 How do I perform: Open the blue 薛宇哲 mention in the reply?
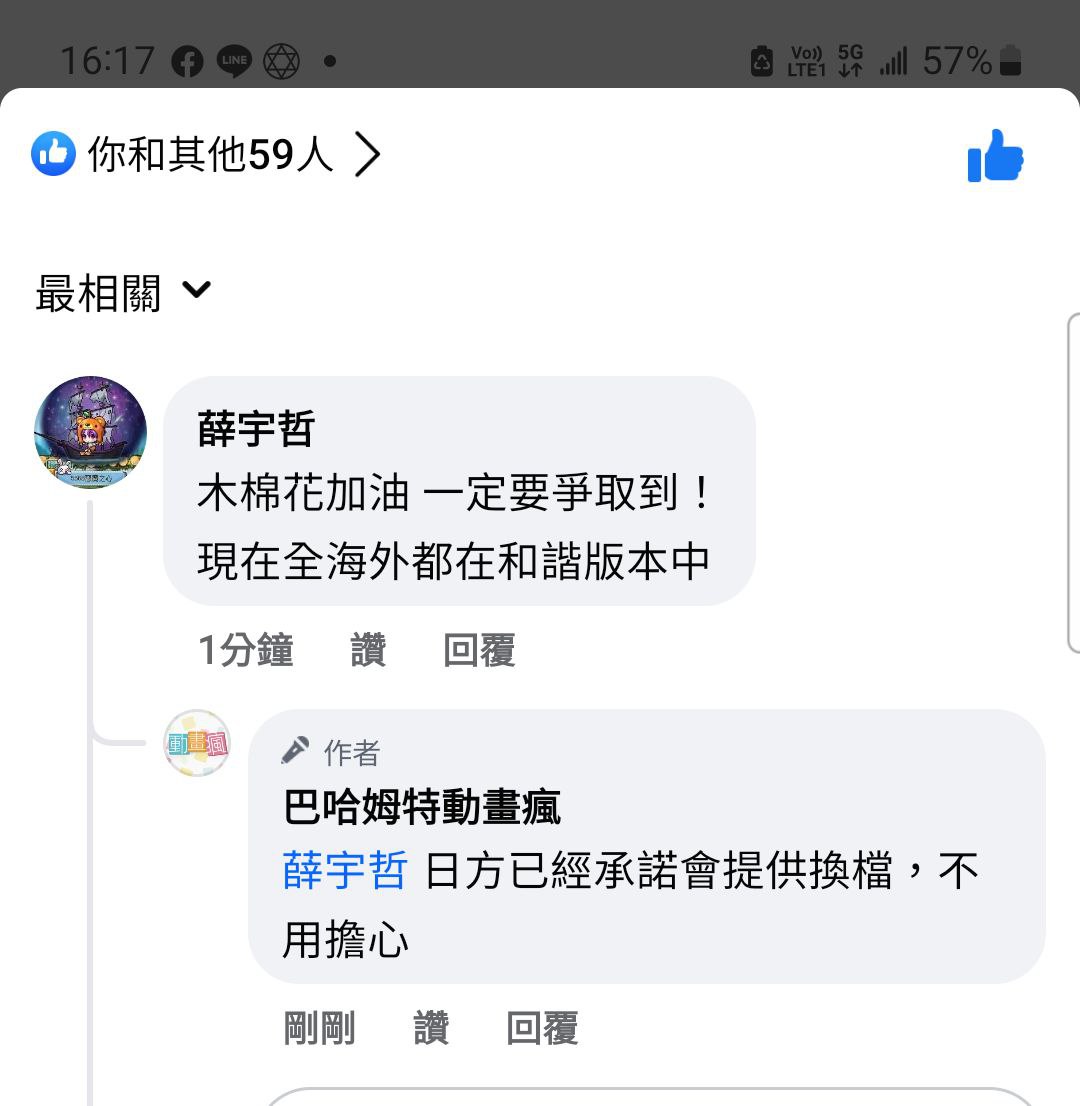(x=345, y=870)
